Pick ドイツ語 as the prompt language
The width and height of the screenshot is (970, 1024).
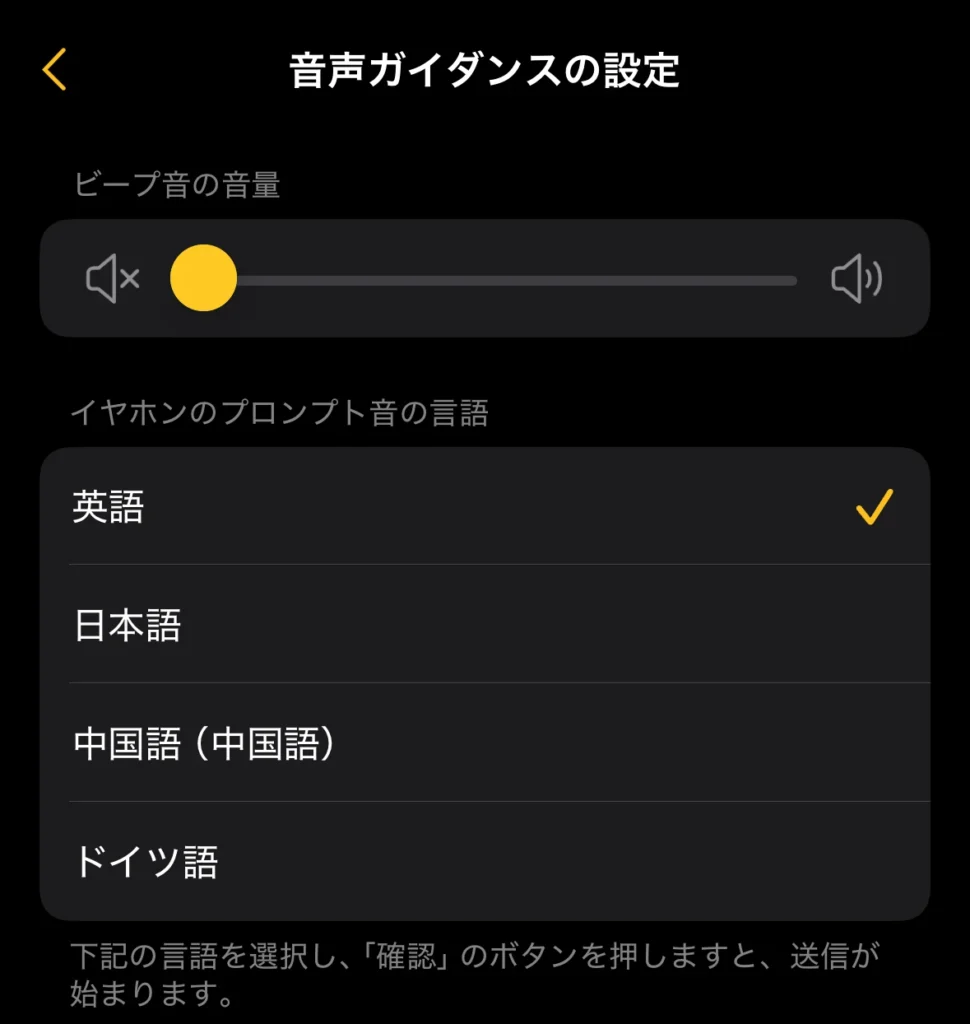[x=484, y=861]
